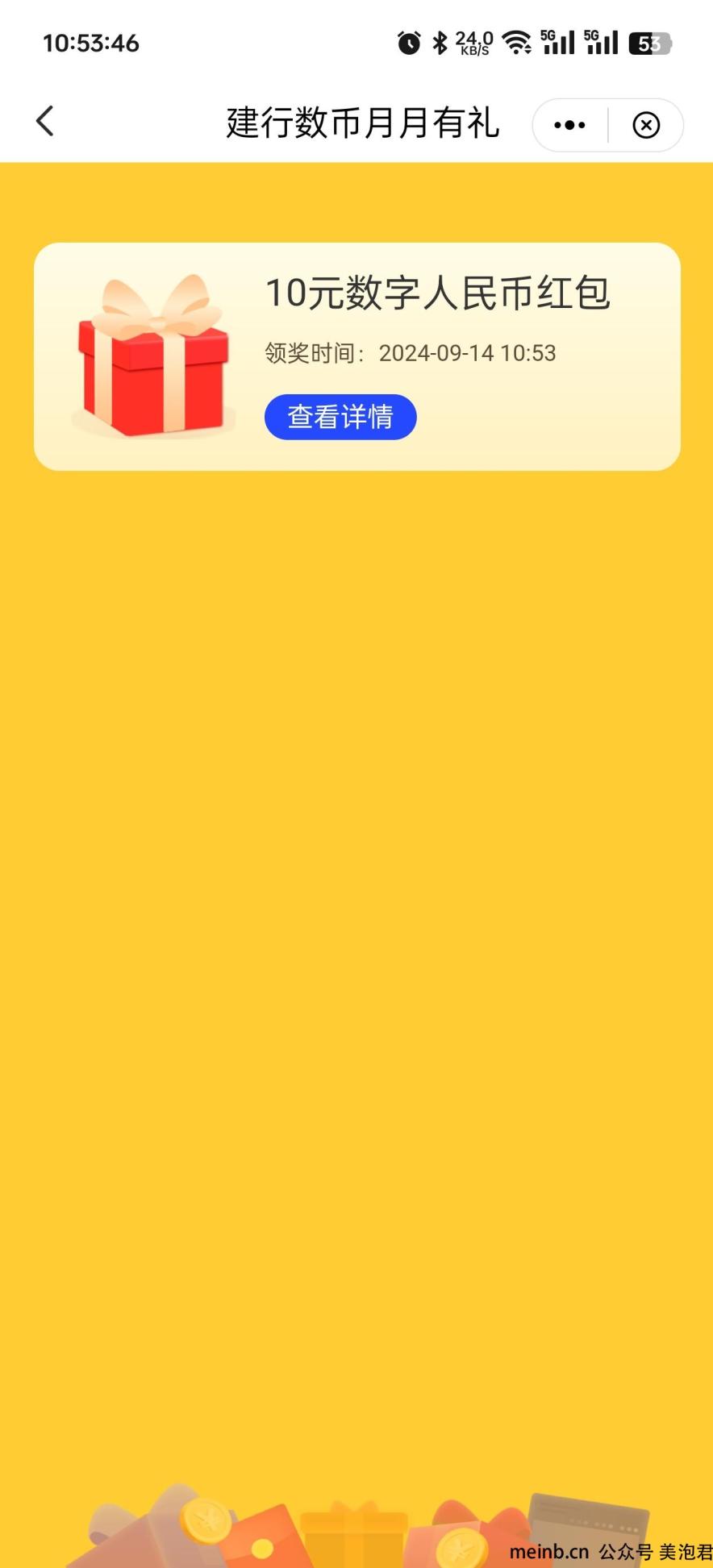Viewport: 713px width, 1568px height.
Task: Close the mini program with the X icon
Action: pyautogui.click(x=646, y=125)
